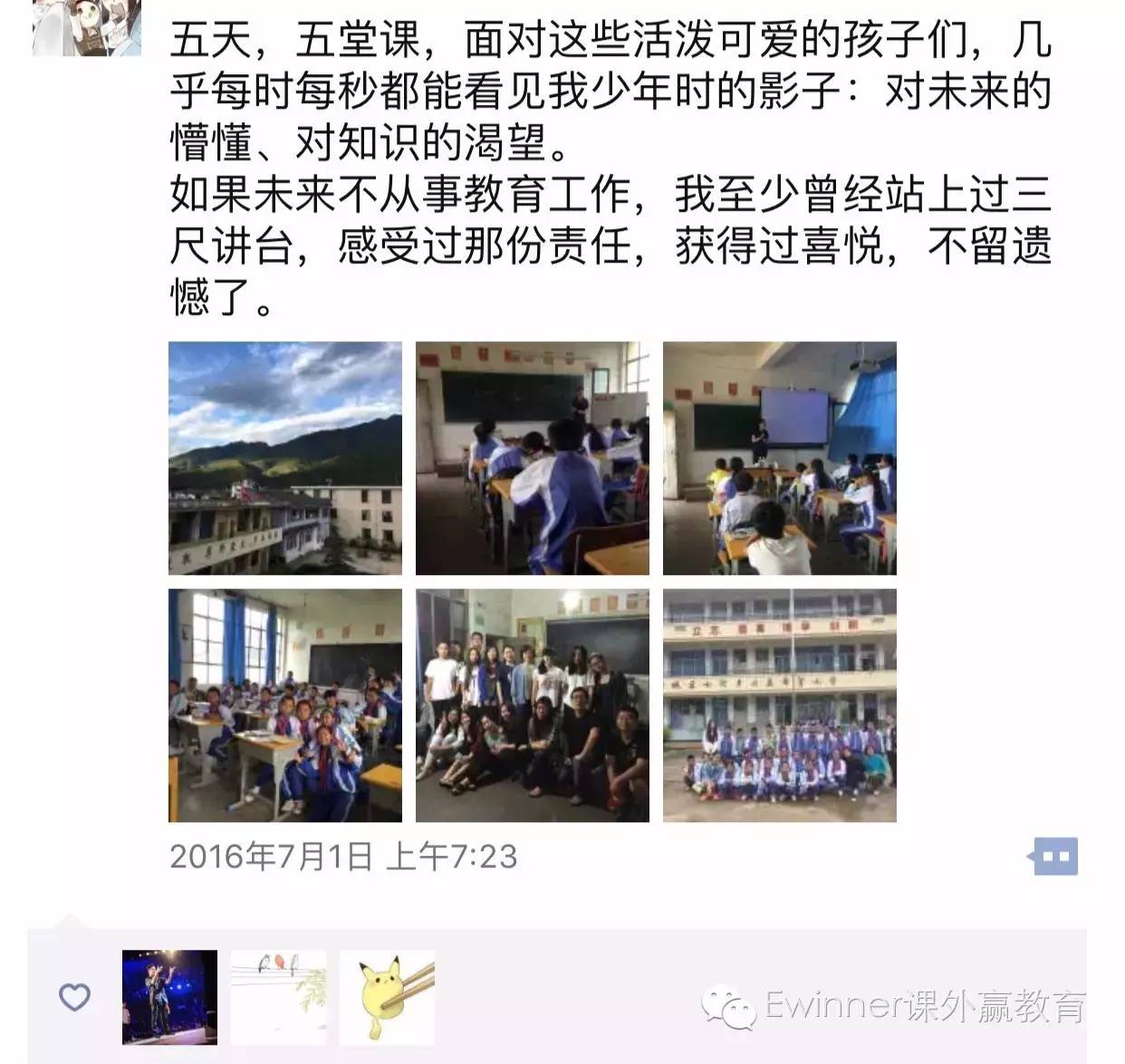Open the mountain and sky photo
This screenshot has width=1125, height=1064.
284,457
